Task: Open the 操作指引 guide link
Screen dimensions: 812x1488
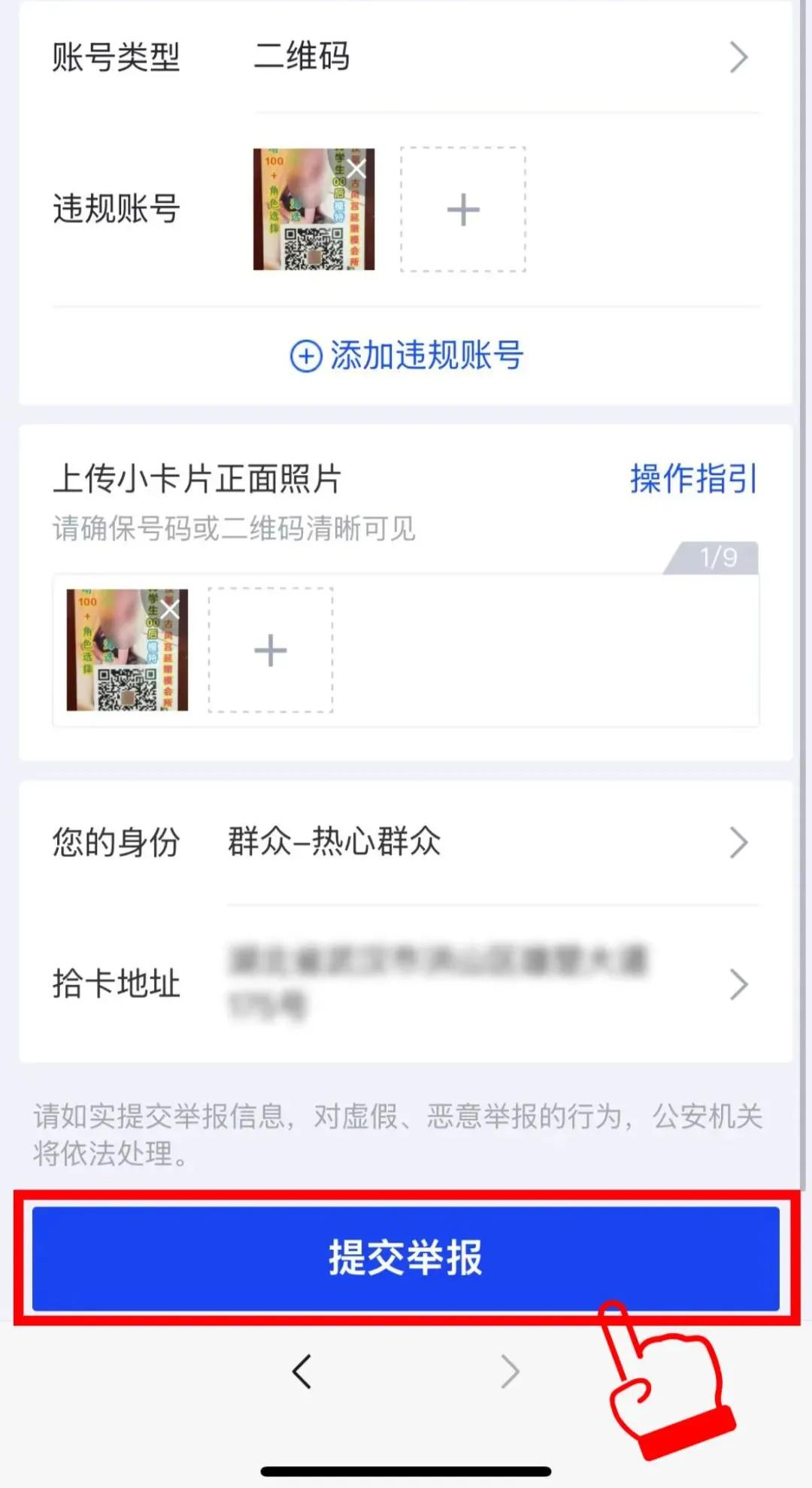Action: [692, 479]
